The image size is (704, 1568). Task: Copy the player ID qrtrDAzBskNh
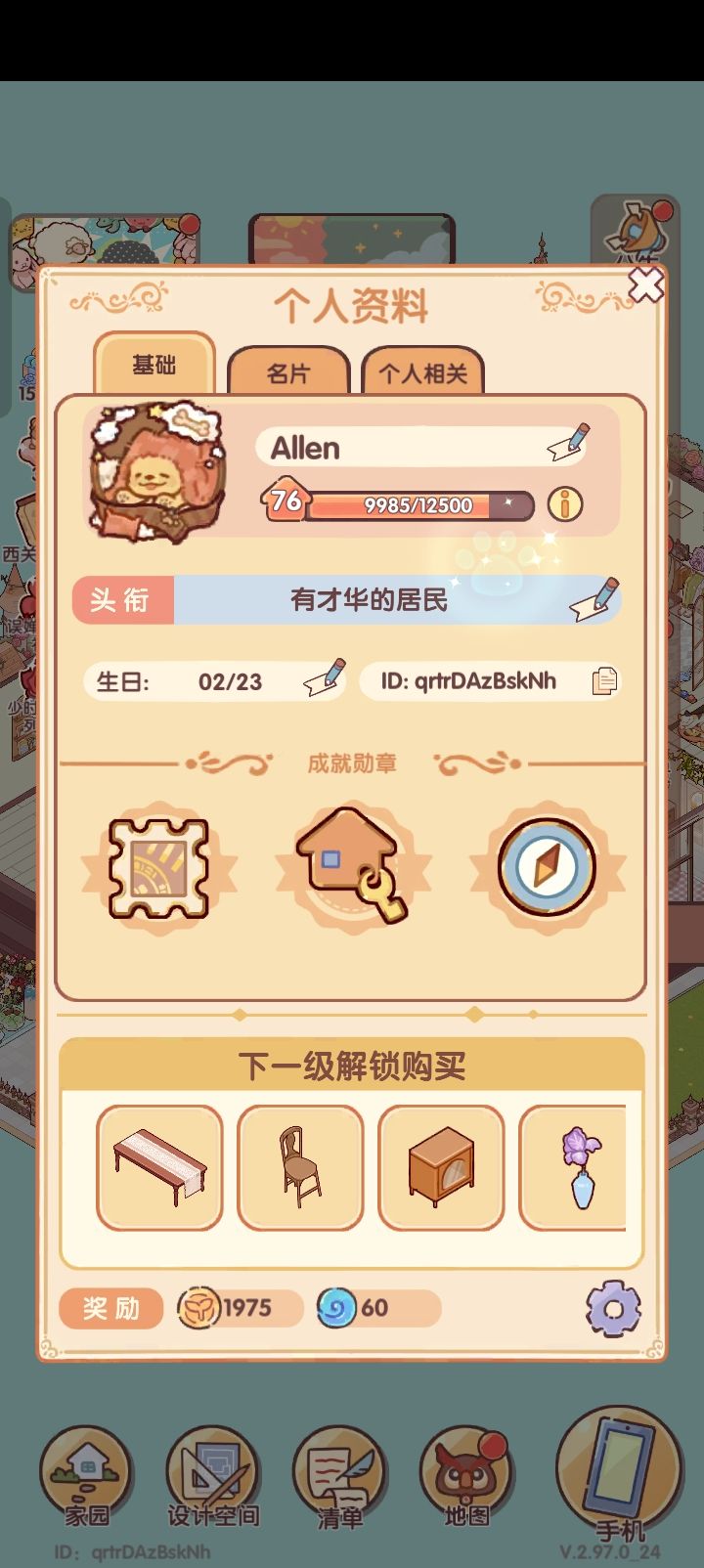point(604,681)
